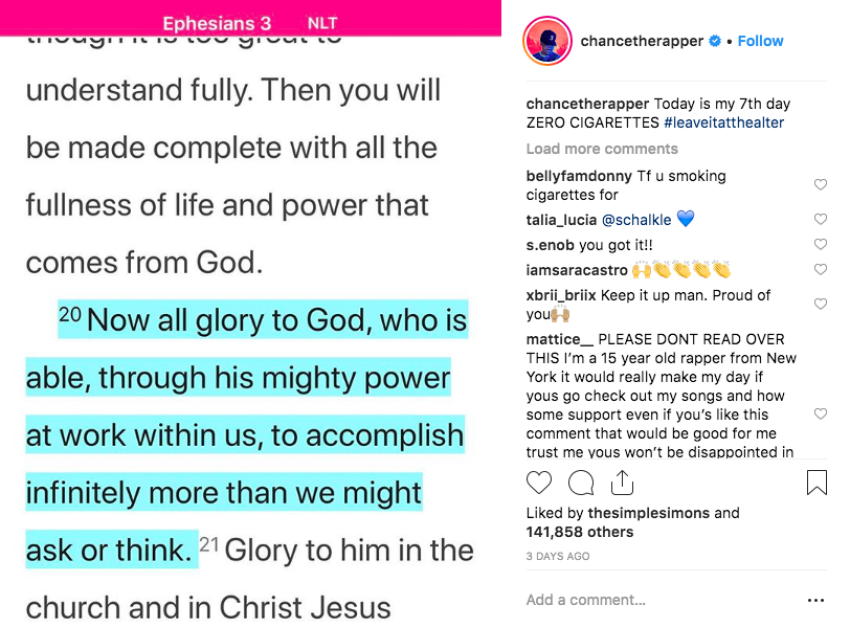Bookmark this post
The image size is (850, 627).
(x=816, y=483)
